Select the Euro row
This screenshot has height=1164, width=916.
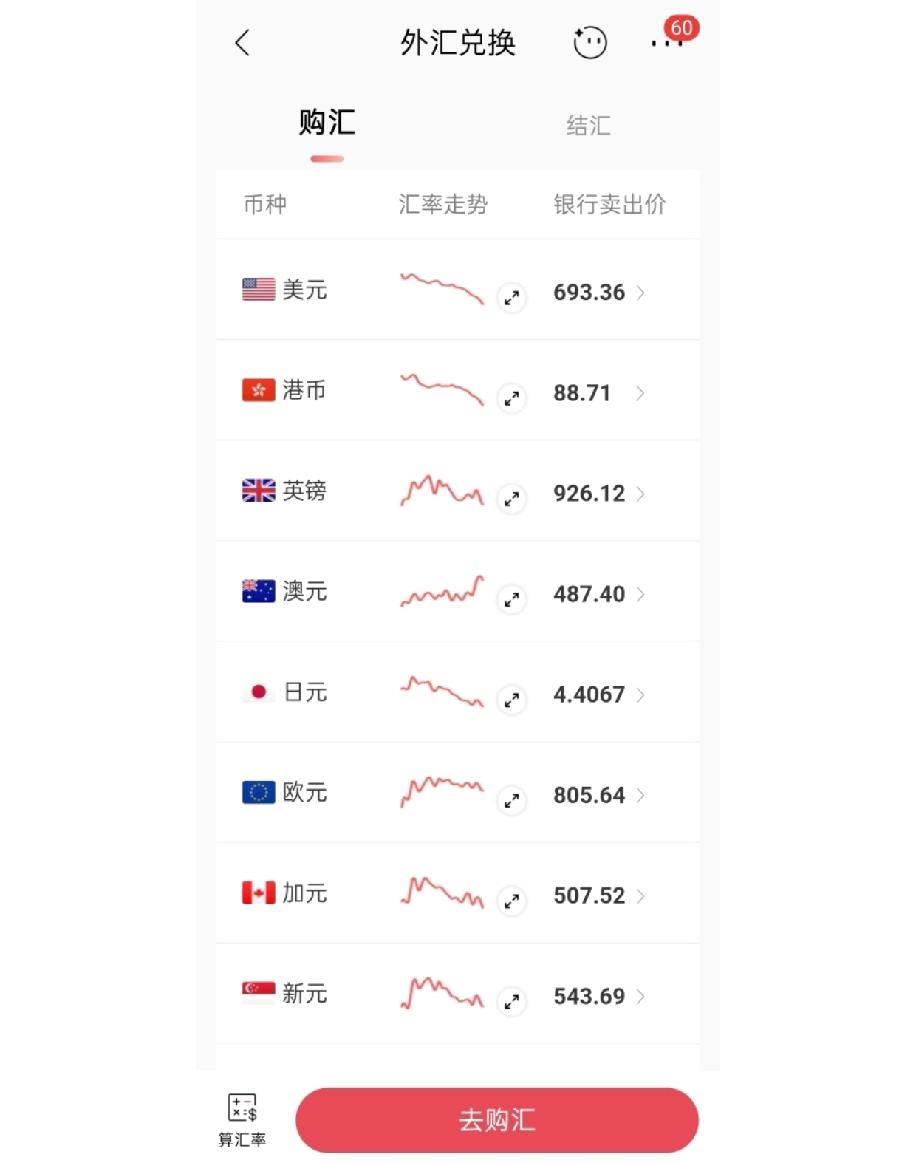458,792
